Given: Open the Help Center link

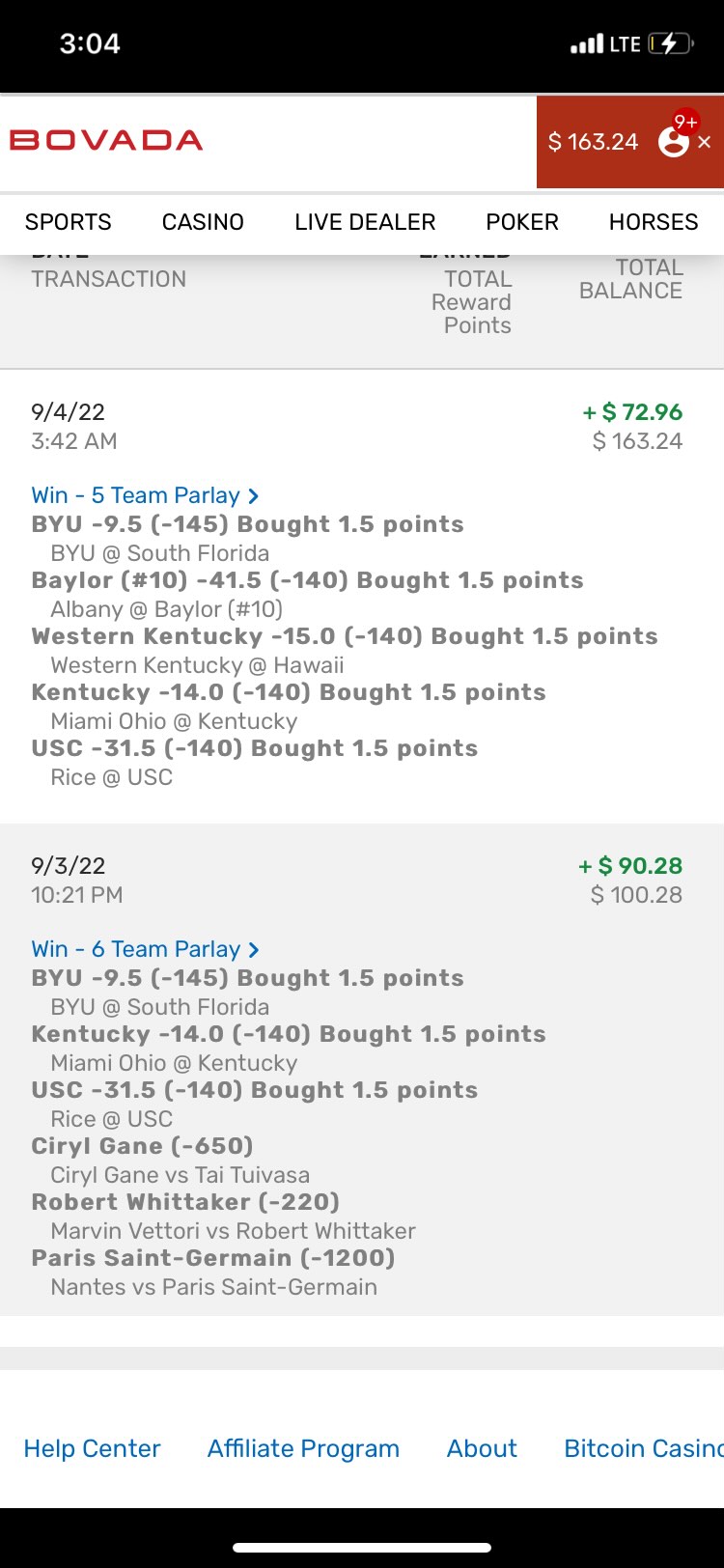Looking at the screenshot, I should (93, 1448).
